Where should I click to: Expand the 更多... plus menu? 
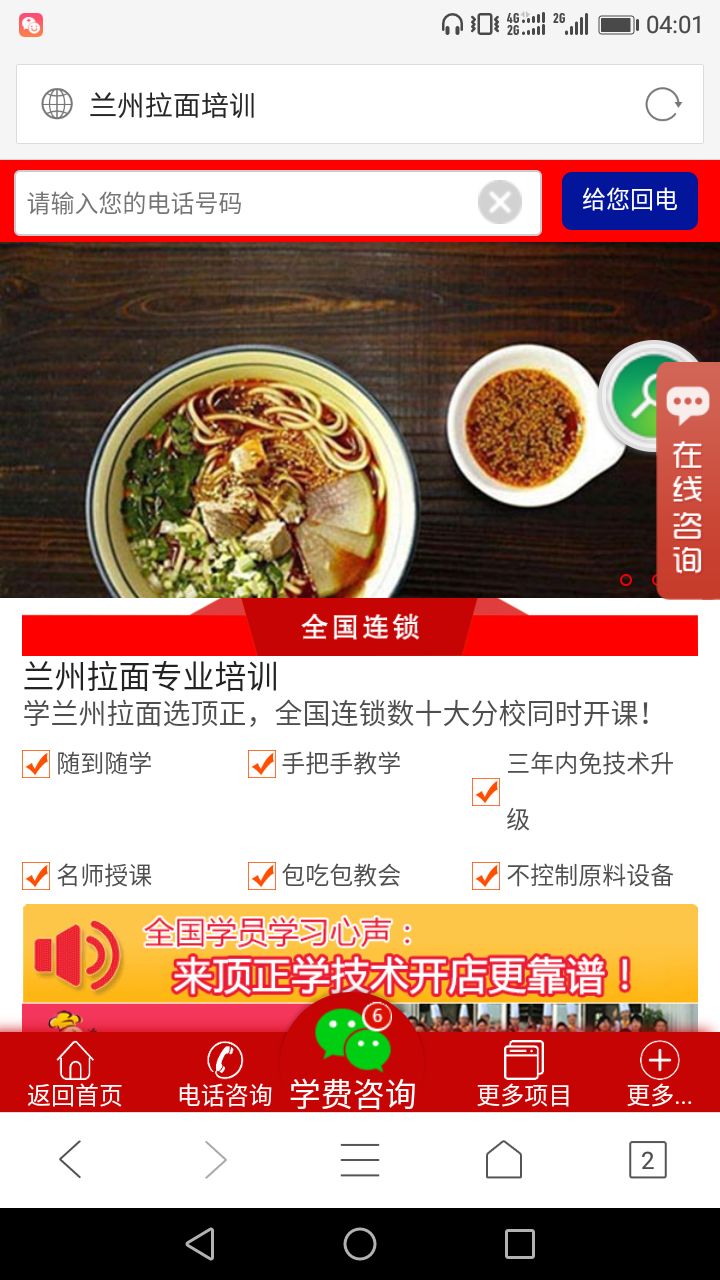pos(659,1075)
